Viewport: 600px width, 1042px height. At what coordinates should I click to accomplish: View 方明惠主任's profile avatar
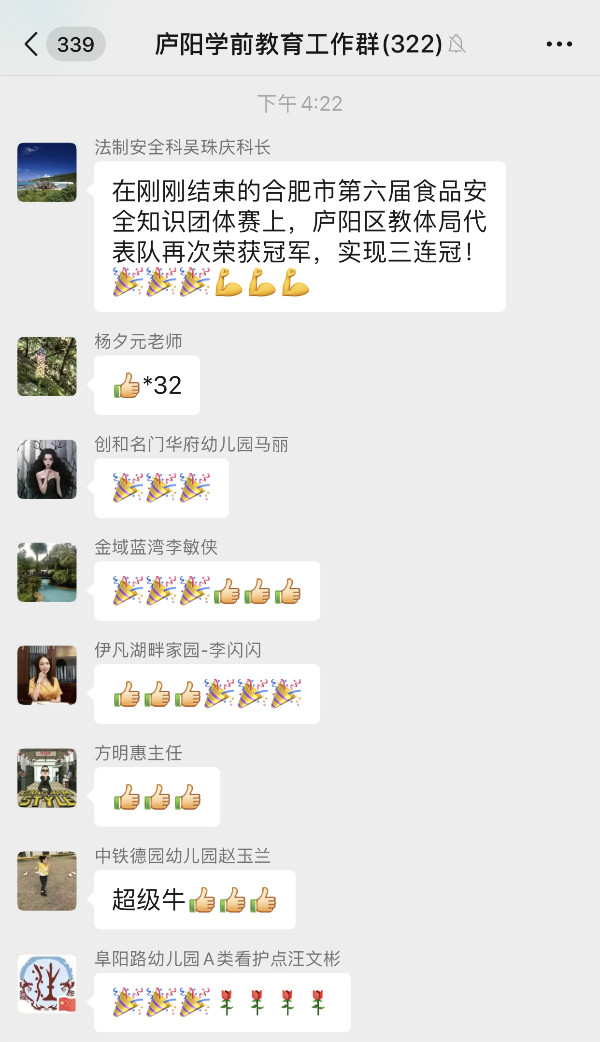pos(47,778)
